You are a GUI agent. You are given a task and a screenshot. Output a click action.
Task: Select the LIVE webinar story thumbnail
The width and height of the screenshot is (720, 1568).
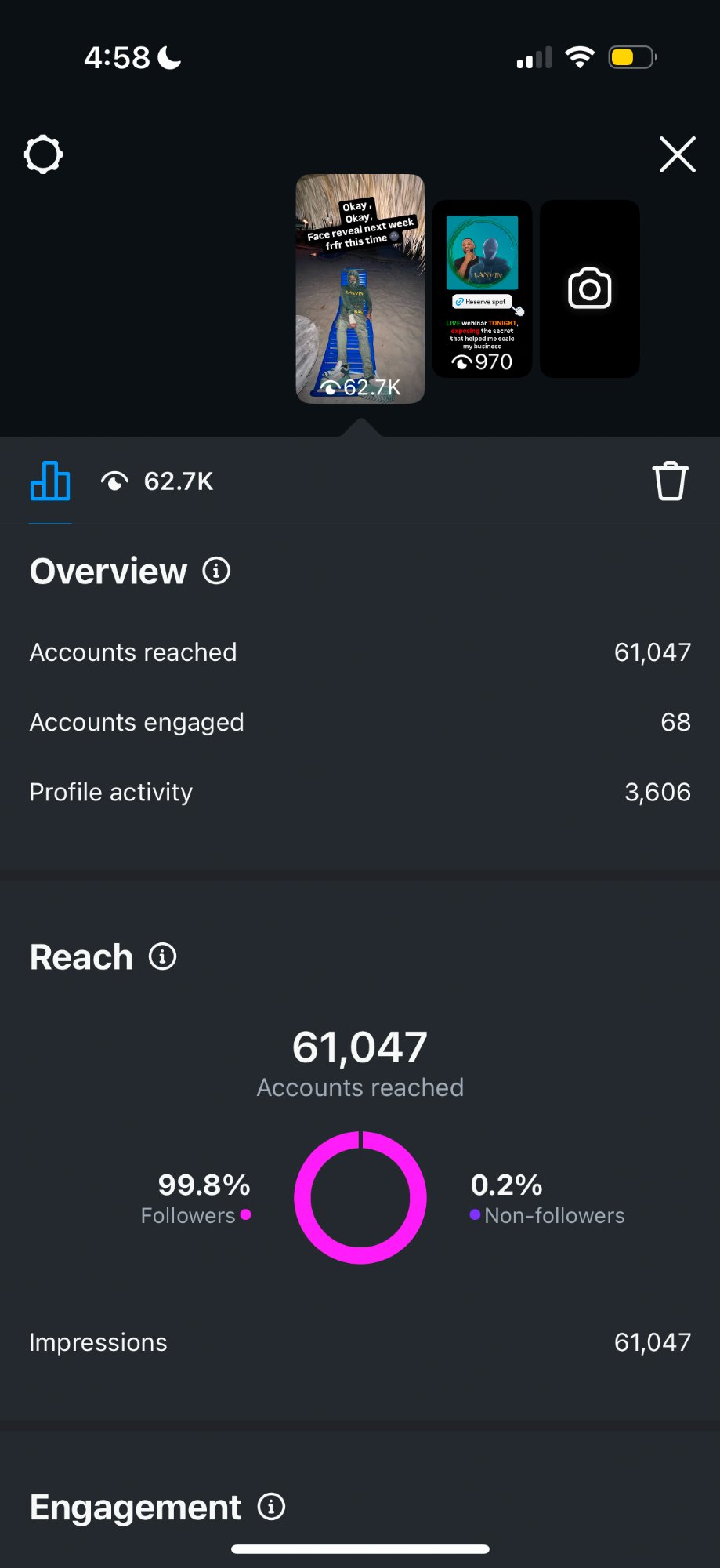point(482,289)
